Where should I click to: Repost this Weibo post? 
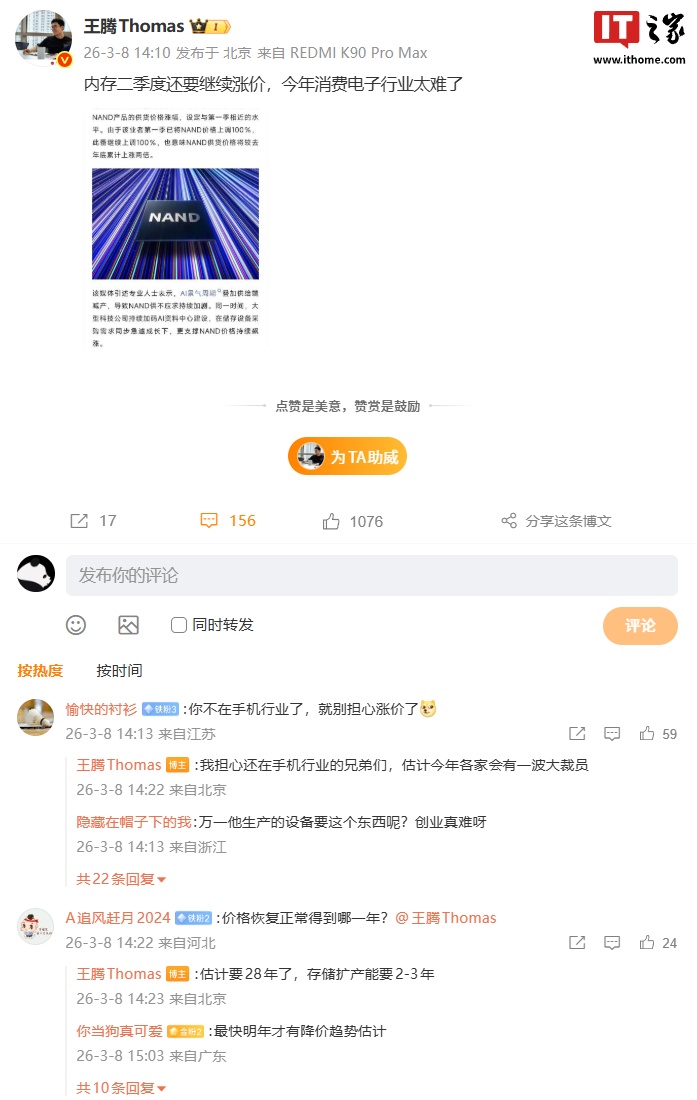93,521
